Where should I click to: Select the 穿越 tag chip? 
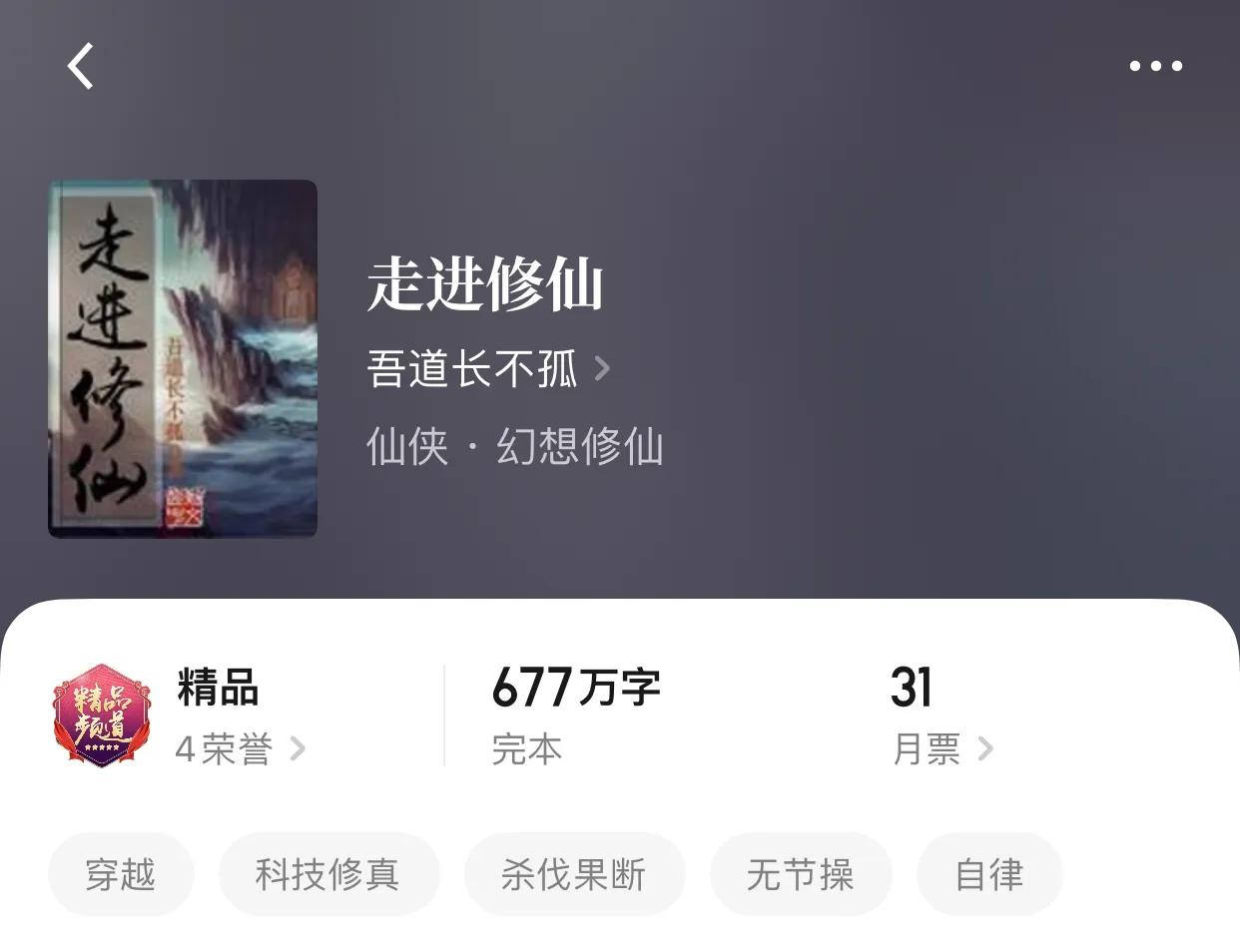[121, 875]
